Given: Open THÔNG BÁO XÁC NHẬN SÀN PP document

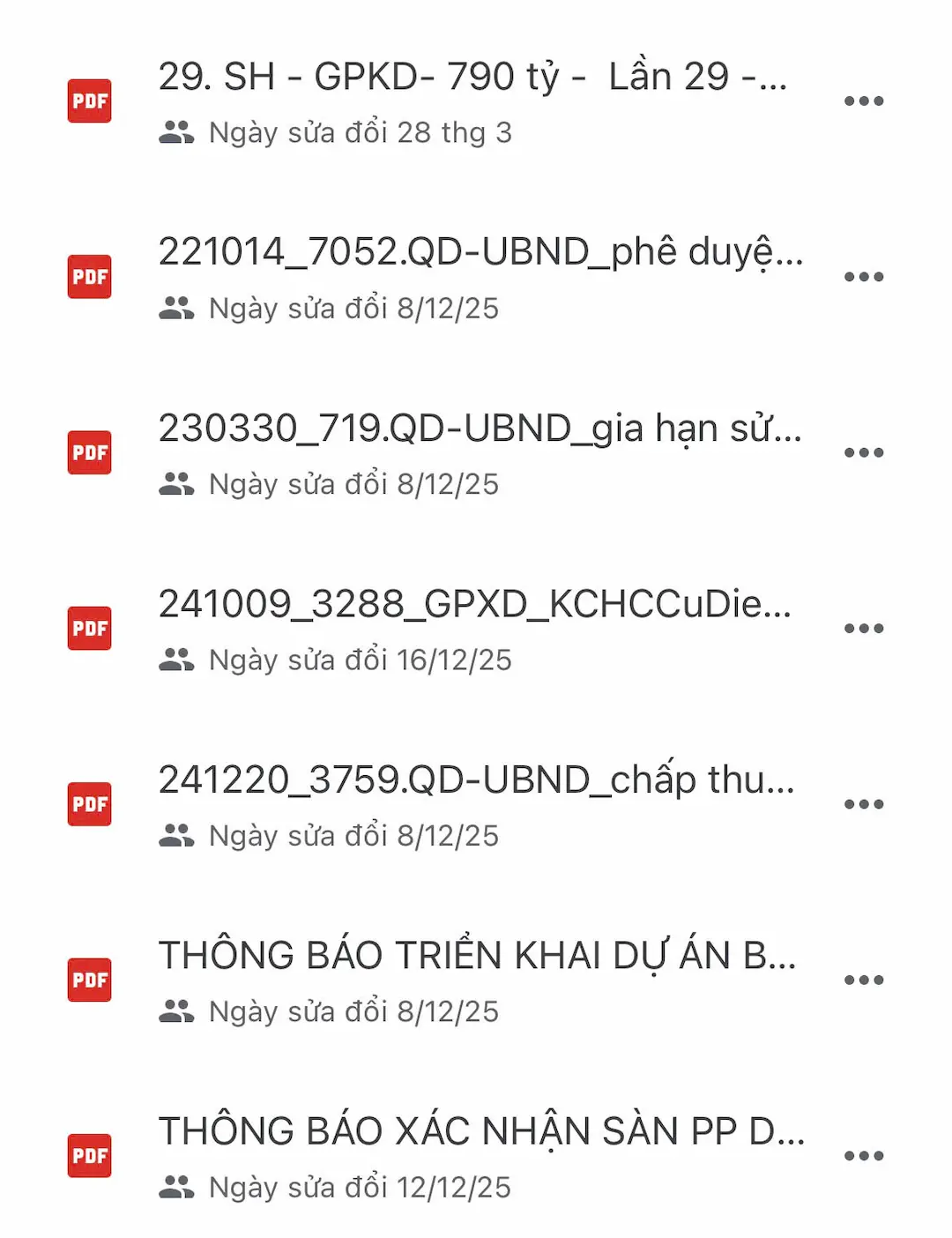Looking at the screenshot, I should 476,1130.
